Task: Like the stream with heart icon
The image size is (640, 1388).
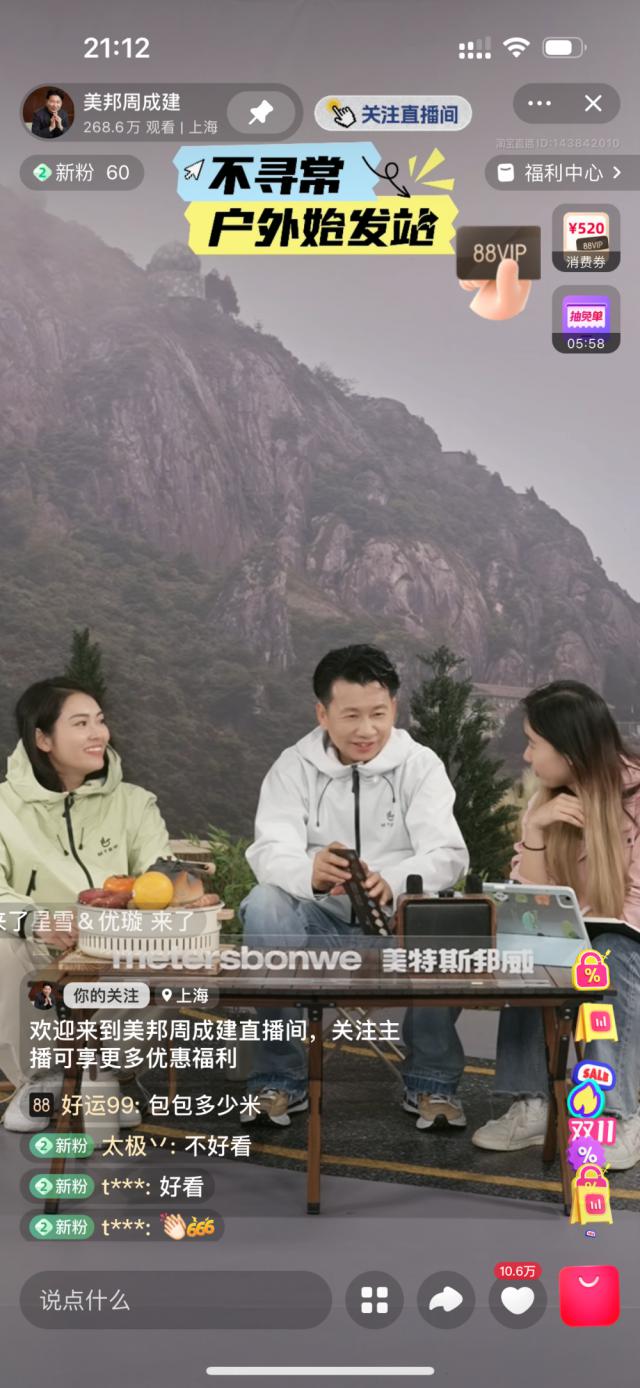Action: (517, 1300)
